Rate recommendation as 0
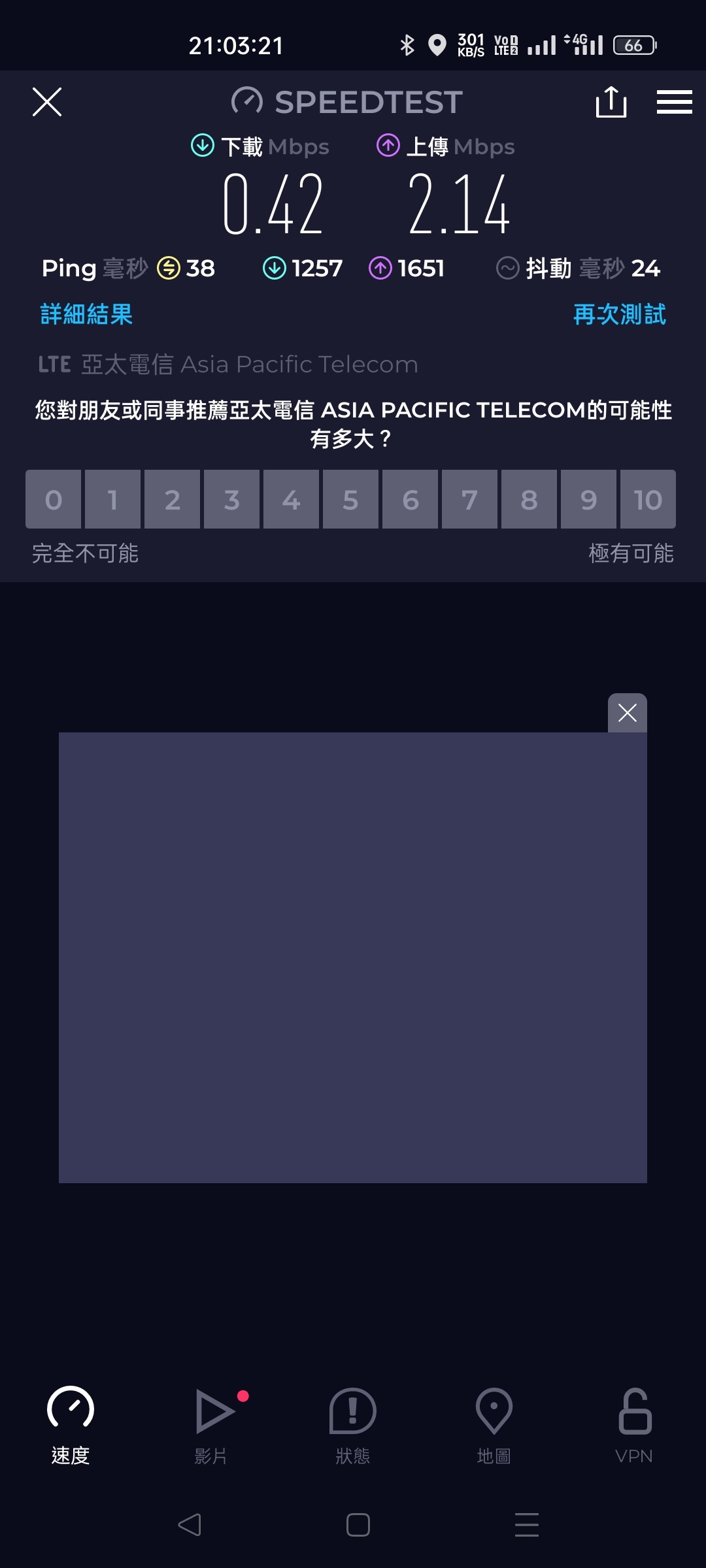 [54, 500]
